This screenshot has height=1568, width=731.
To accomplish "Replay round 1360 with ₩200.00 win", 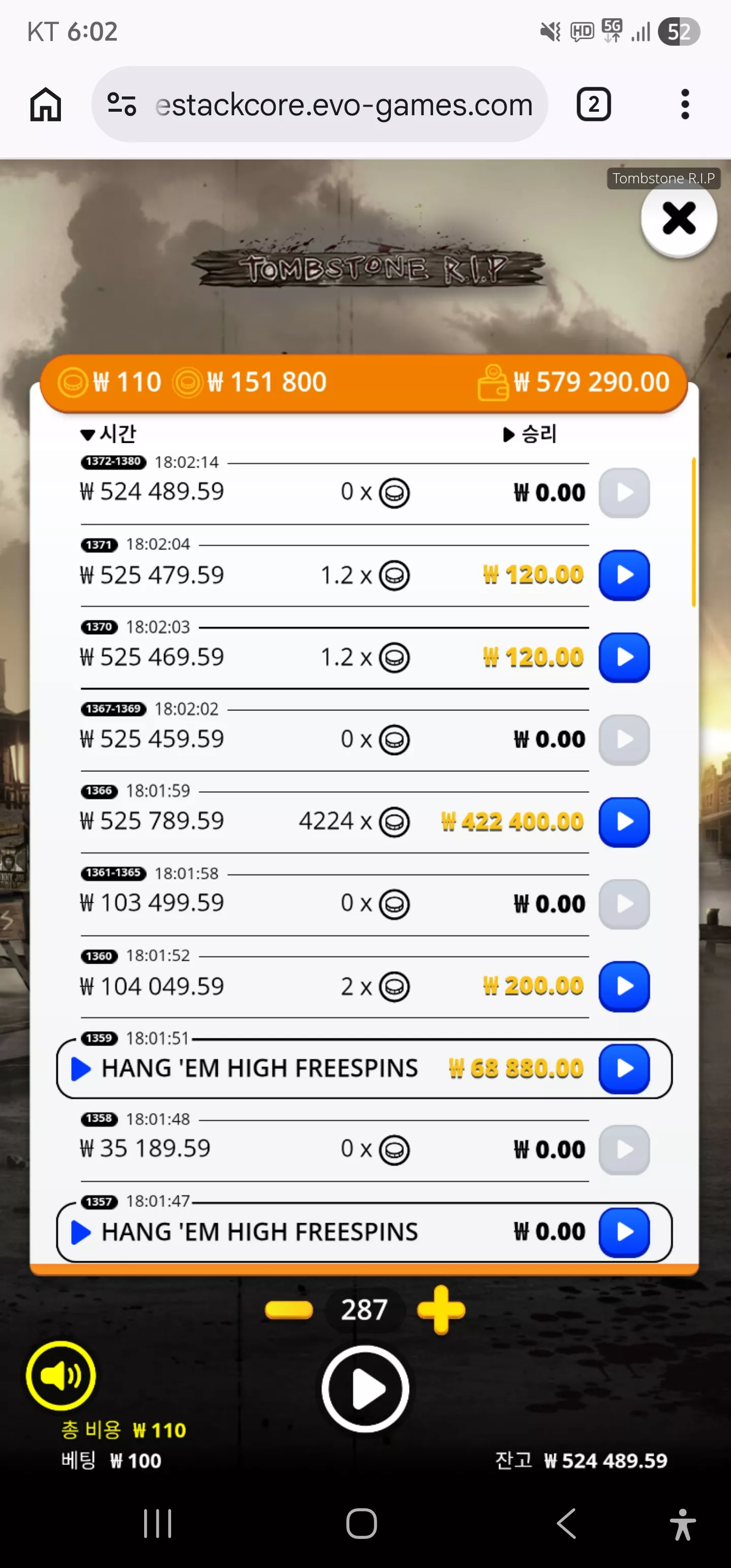I will pyautogui.click(x=624, y=987).
